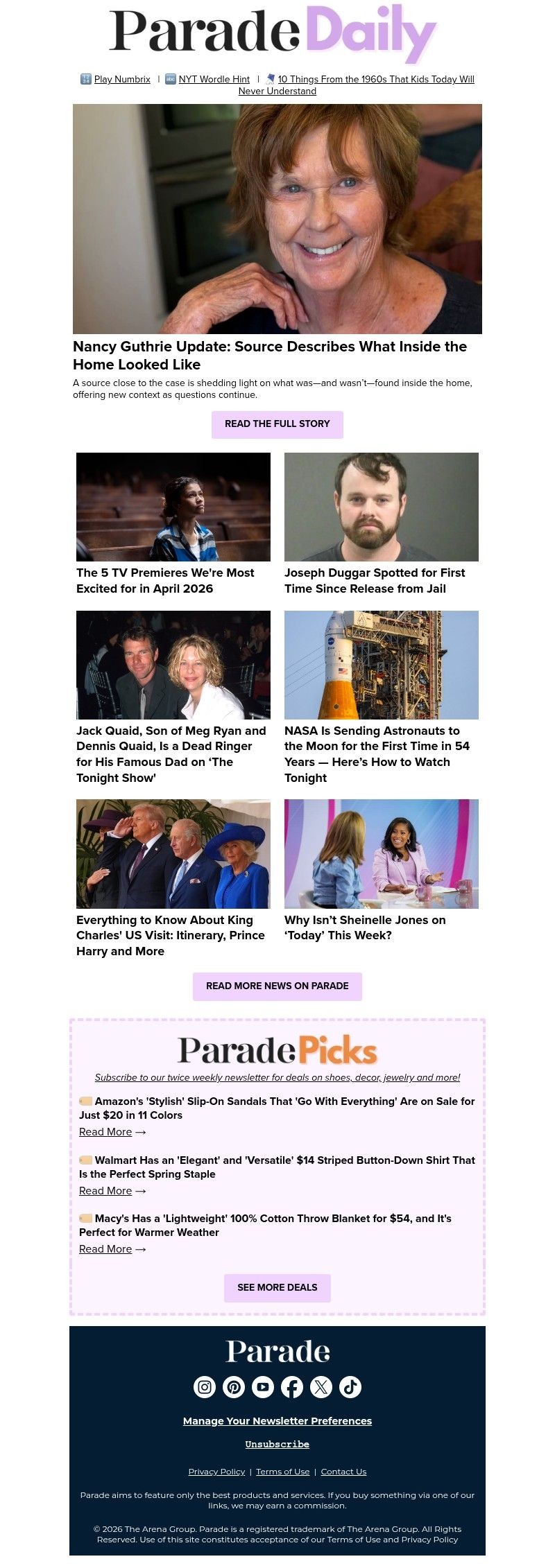Click the NYT Wordle Hint link
Viewport: 555px width, 1568px height.
[x=214, y=79]
